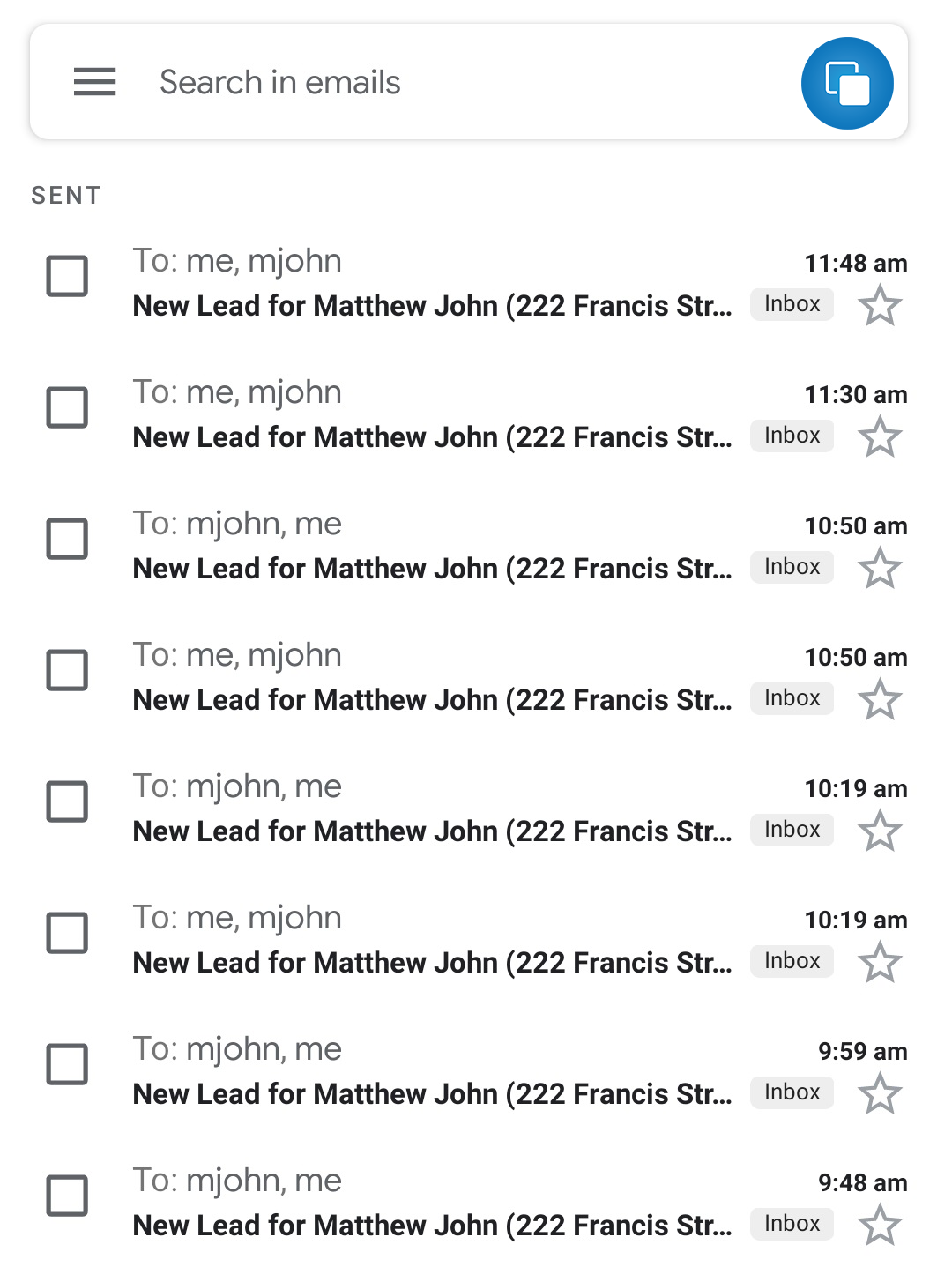952x1282 pixels.
Task: Star the 11:48 am email
Action: [x=880, y=306]
